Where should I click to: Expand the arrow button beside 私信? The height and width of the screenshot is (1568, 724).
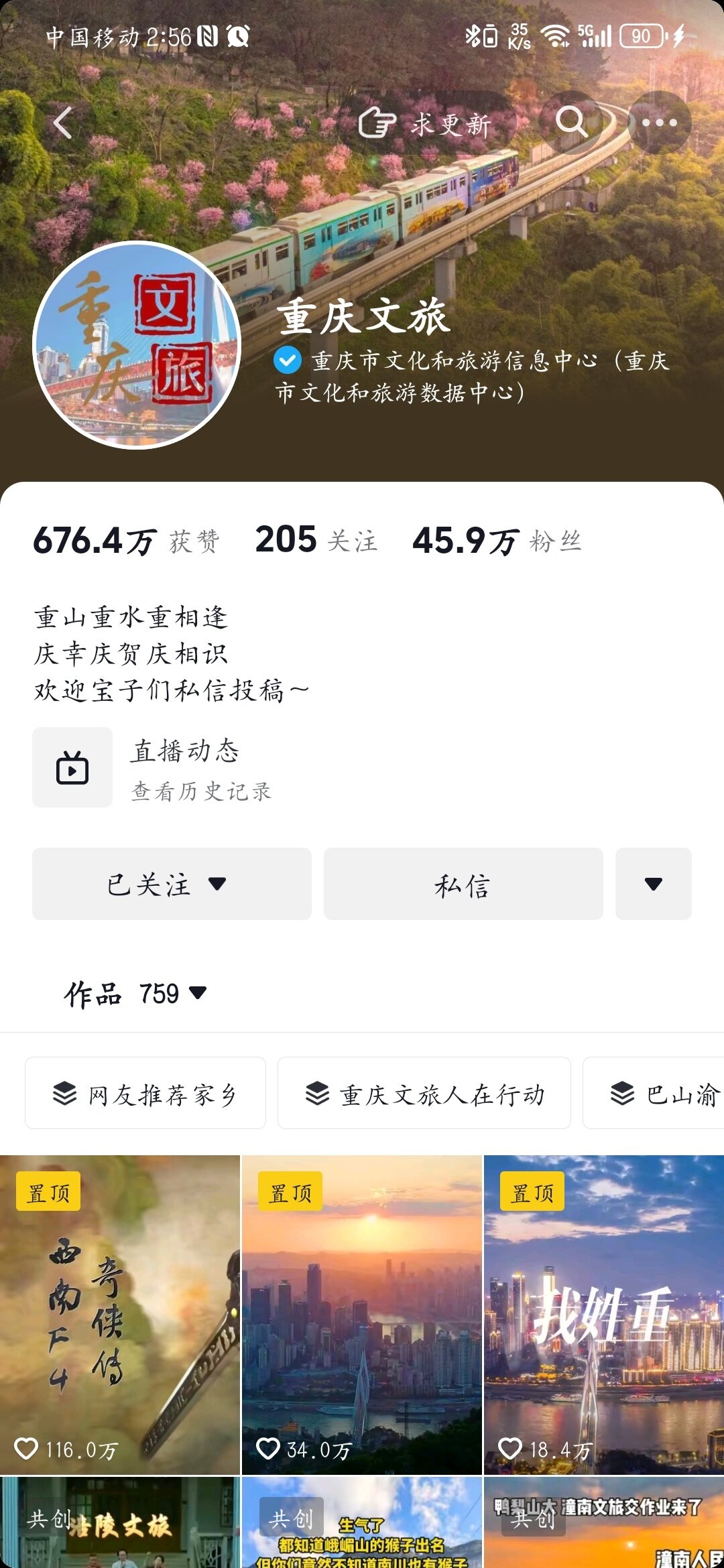[x=654, y=884]
